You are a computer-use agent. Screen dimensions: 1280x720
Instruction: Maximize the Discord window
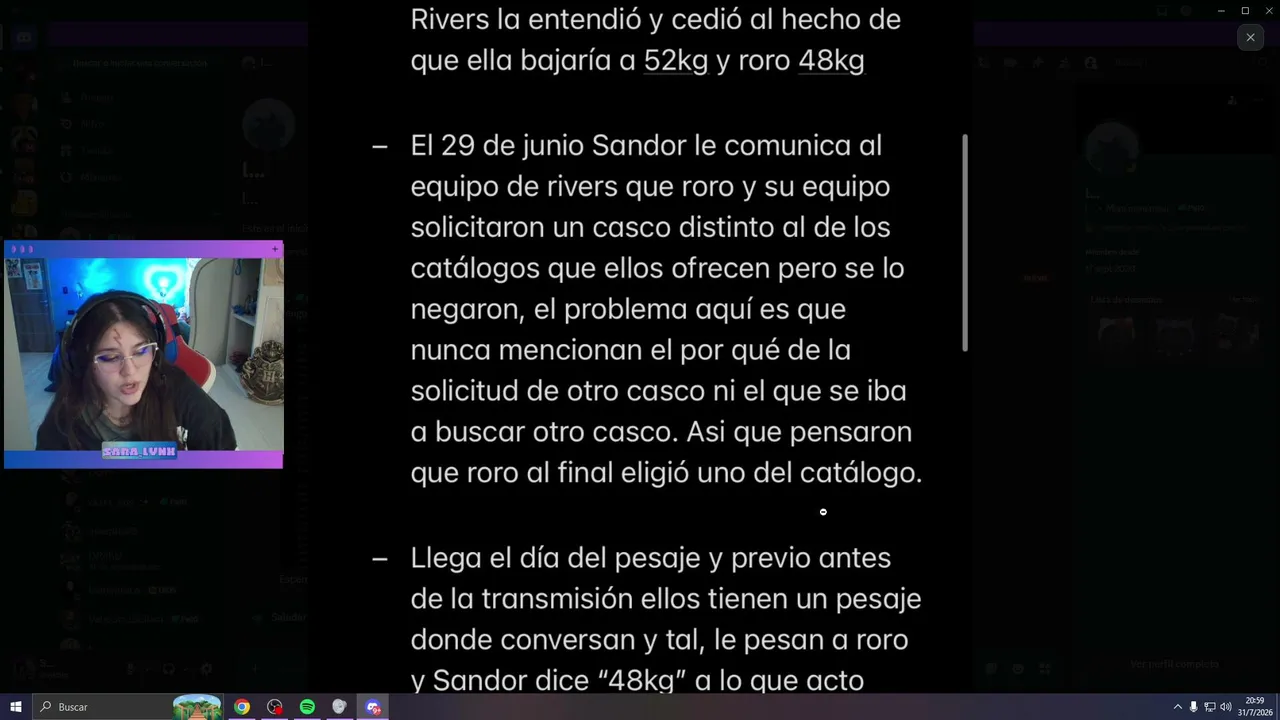pyautogui.click(x=1245, y=10)
